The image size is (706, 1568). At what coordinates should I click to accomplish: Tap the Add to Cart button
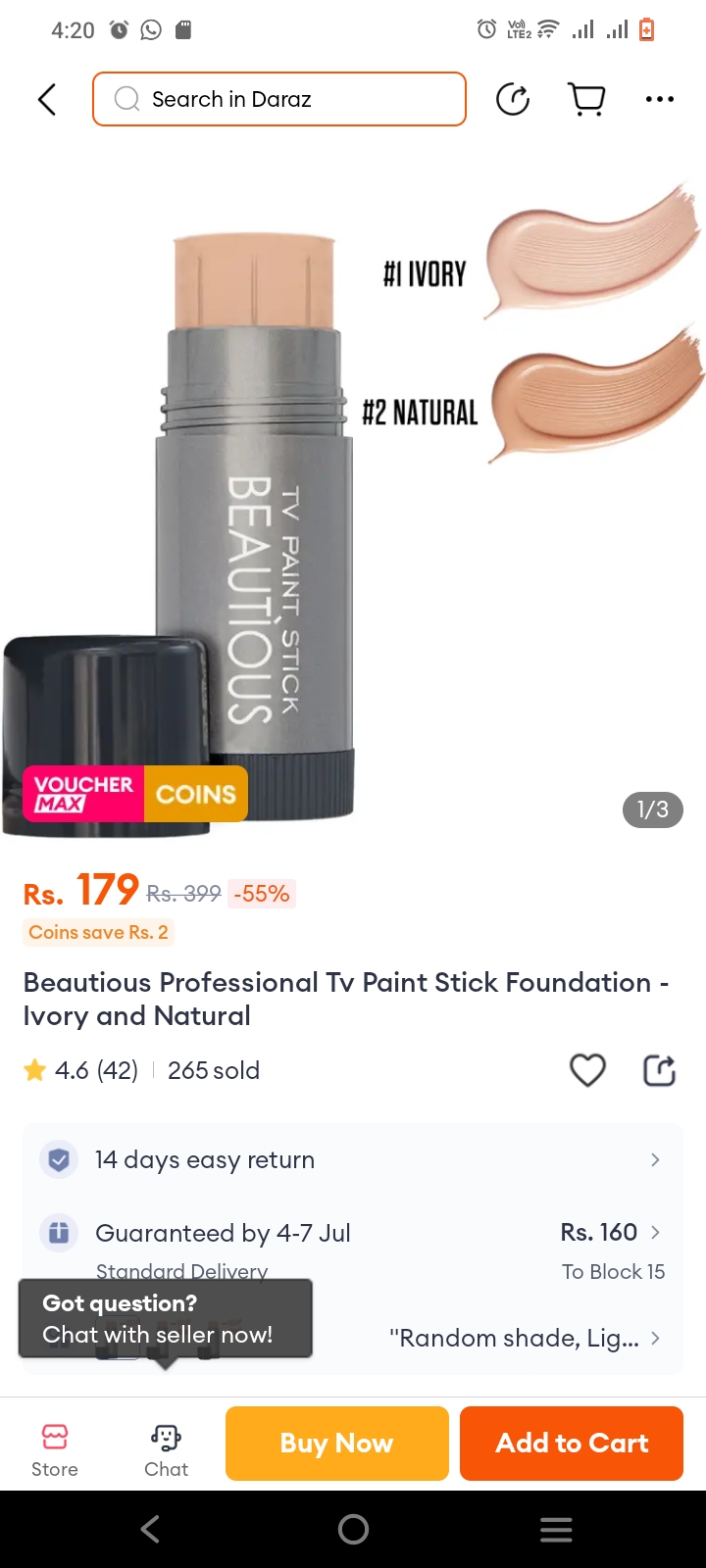point(572,1443)
